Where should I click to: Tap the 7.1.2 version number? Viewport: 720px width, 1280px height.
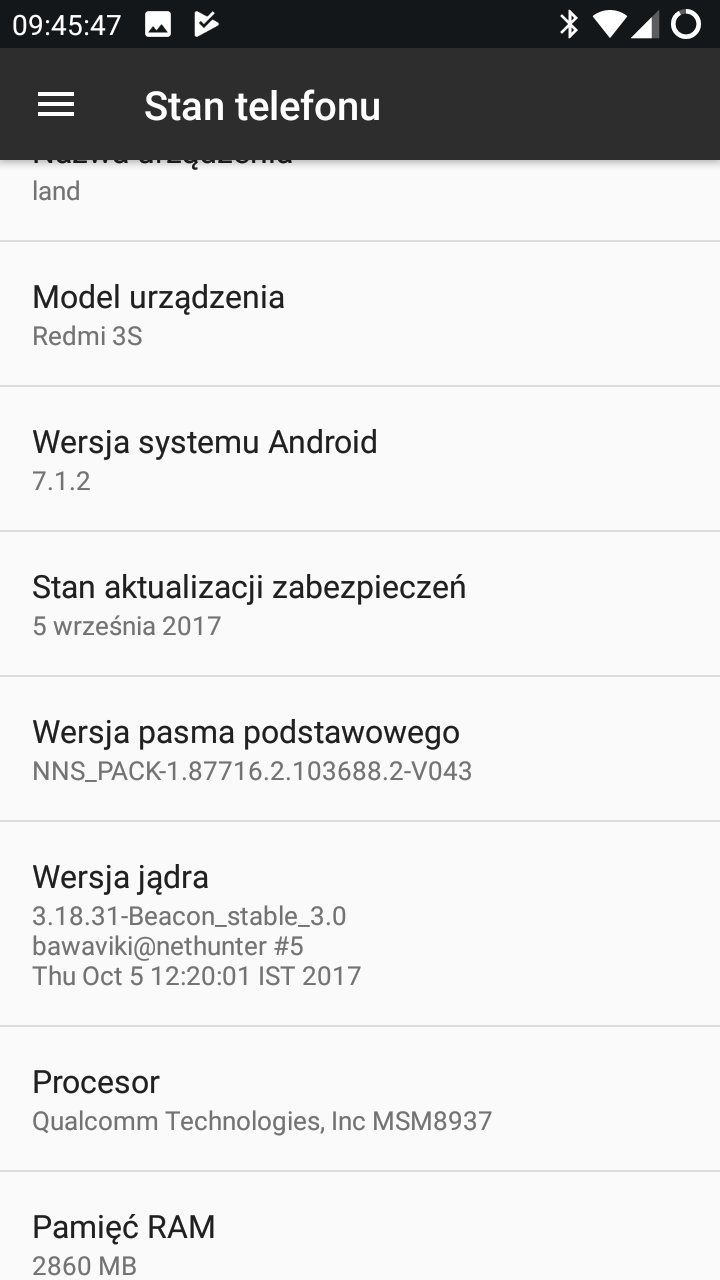click(x=62, y=481)
